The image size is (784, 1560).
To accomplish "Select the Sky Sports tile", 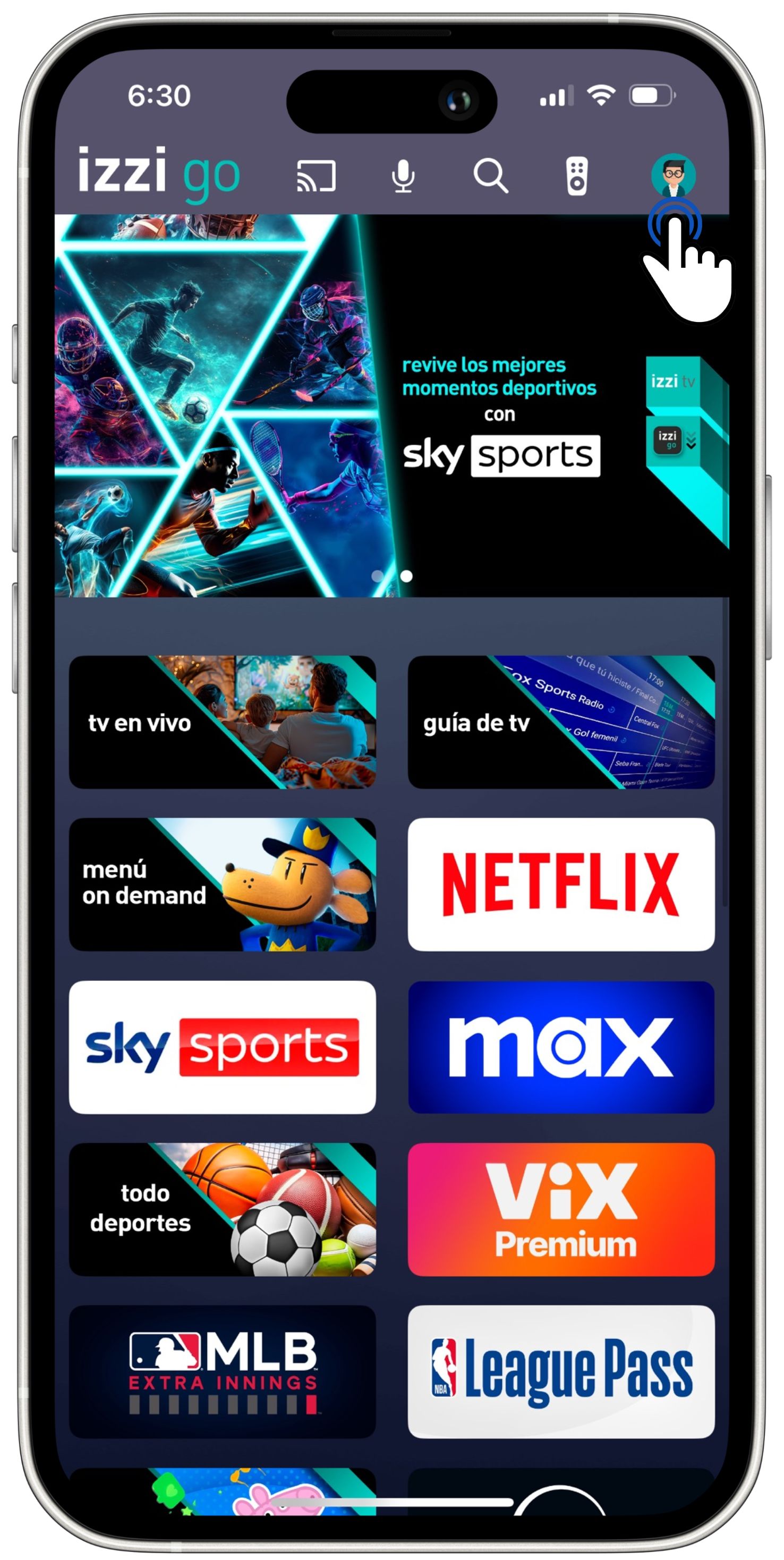I will 222,1047.
